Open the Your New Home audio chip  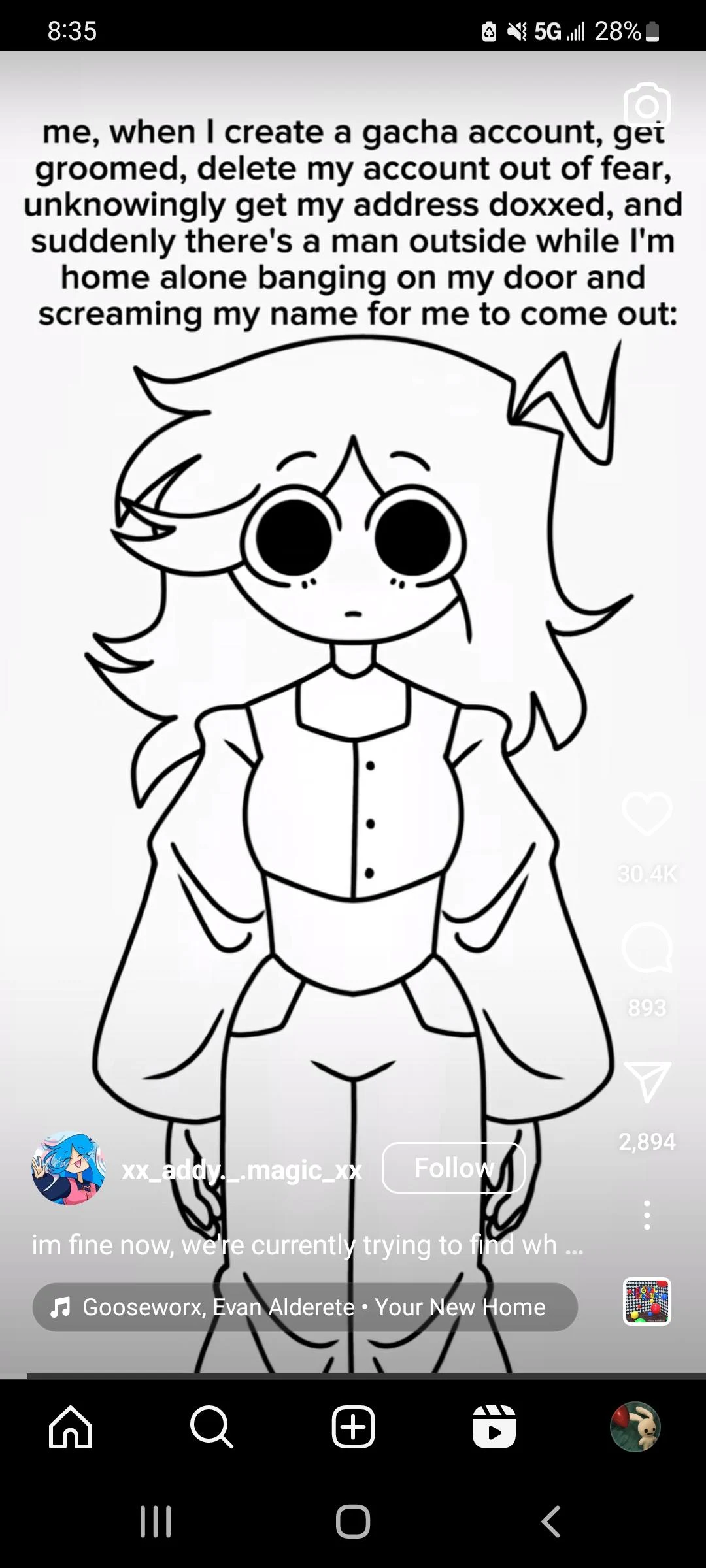tap(305, 1307)
